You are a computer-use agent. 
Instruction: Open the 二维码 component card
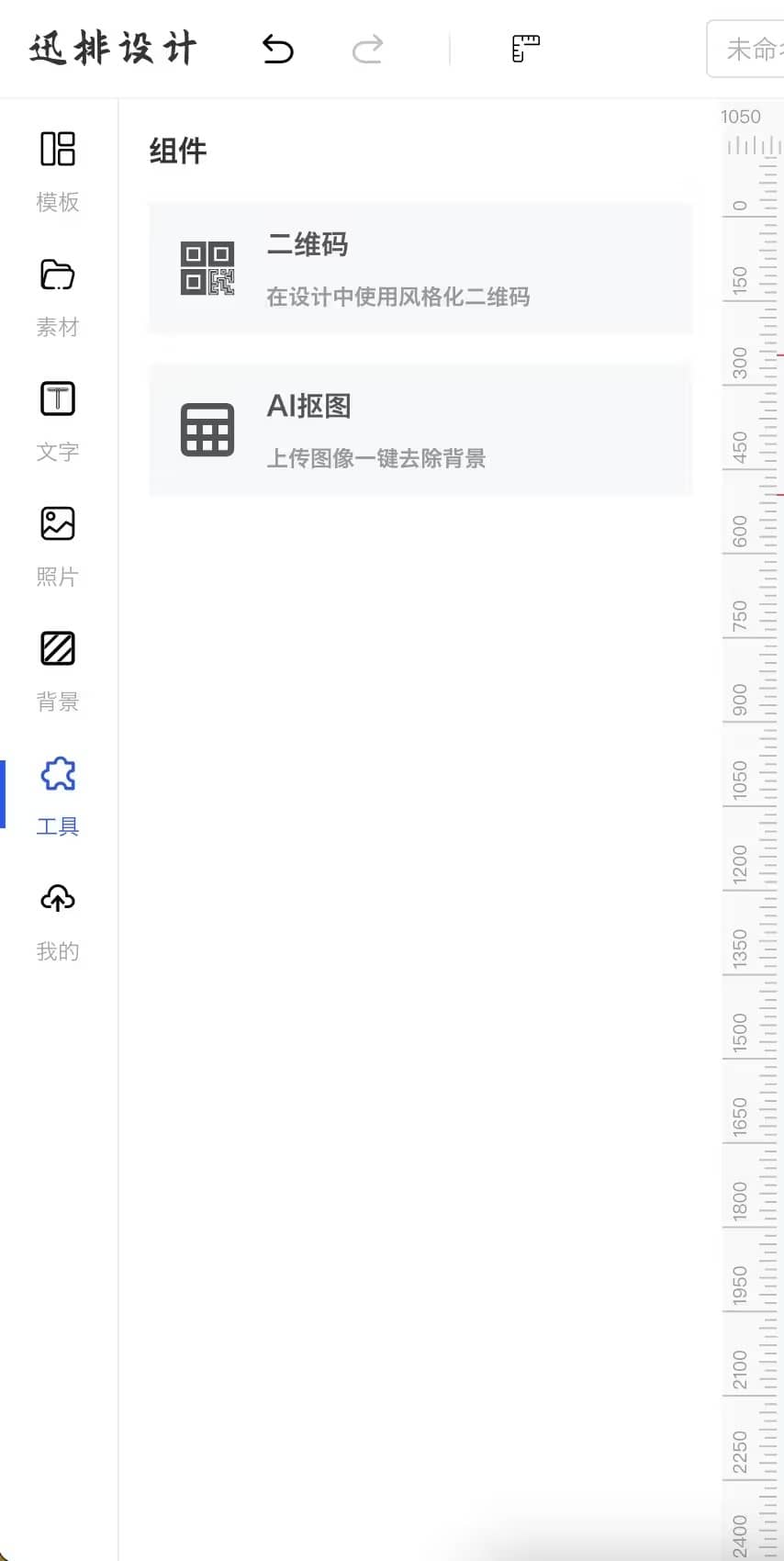point(420,268)
